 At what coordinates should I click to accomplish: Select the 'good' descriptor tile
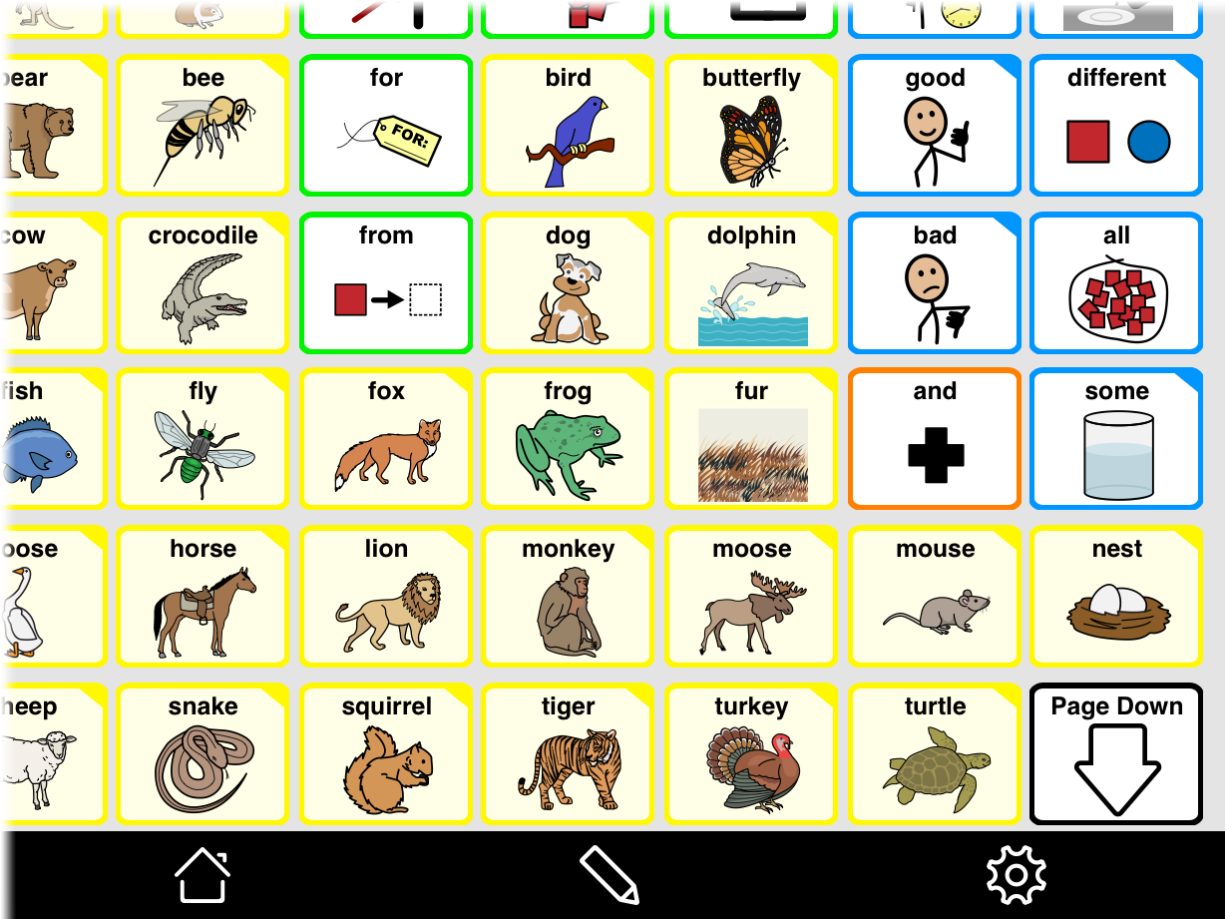point(934,126)
